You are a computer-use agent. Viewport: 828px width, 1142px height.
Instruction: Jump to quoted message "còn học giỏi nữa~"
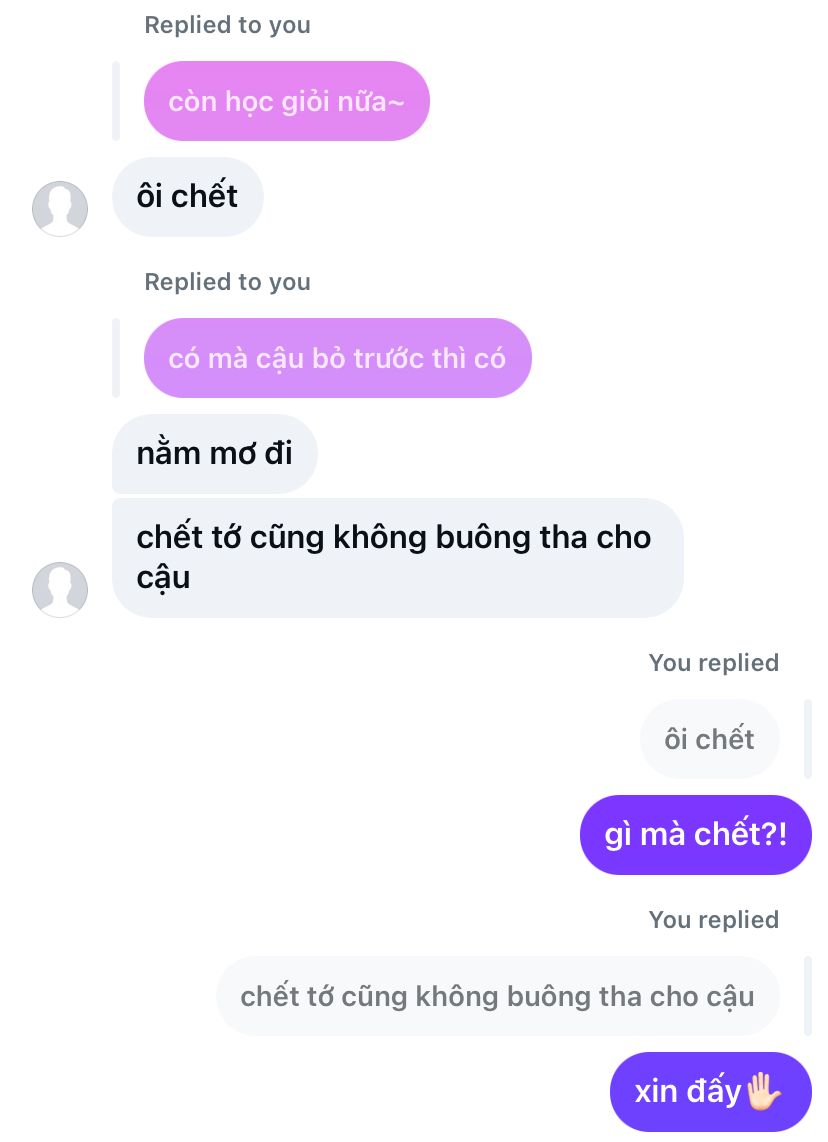(286, 101)
